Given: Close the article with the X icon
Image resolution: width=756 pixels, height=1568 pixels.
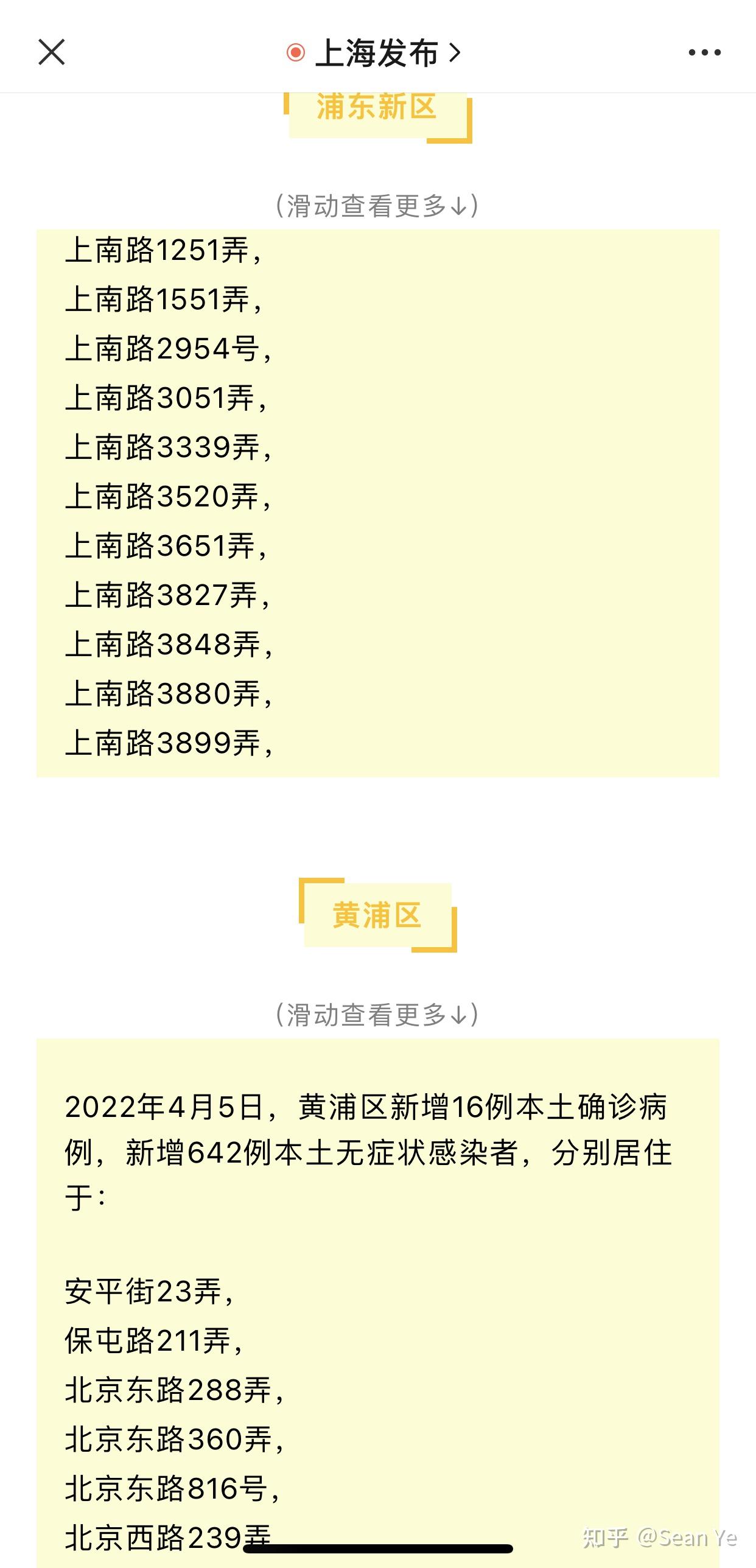Looking at the screenshot, I should pyautogui.click(x=52, y=52).
